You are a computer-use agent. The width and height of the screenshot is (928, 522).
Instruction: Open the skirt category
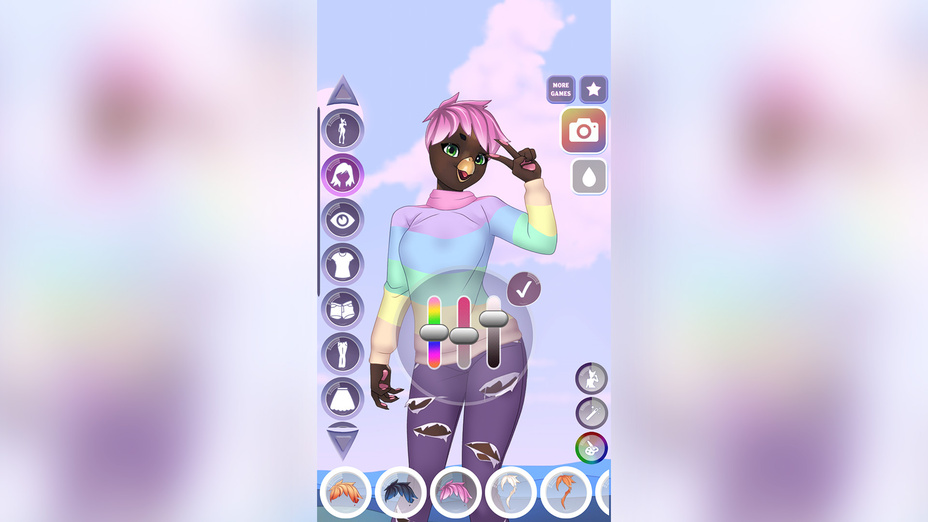click(x=342, y=397)
